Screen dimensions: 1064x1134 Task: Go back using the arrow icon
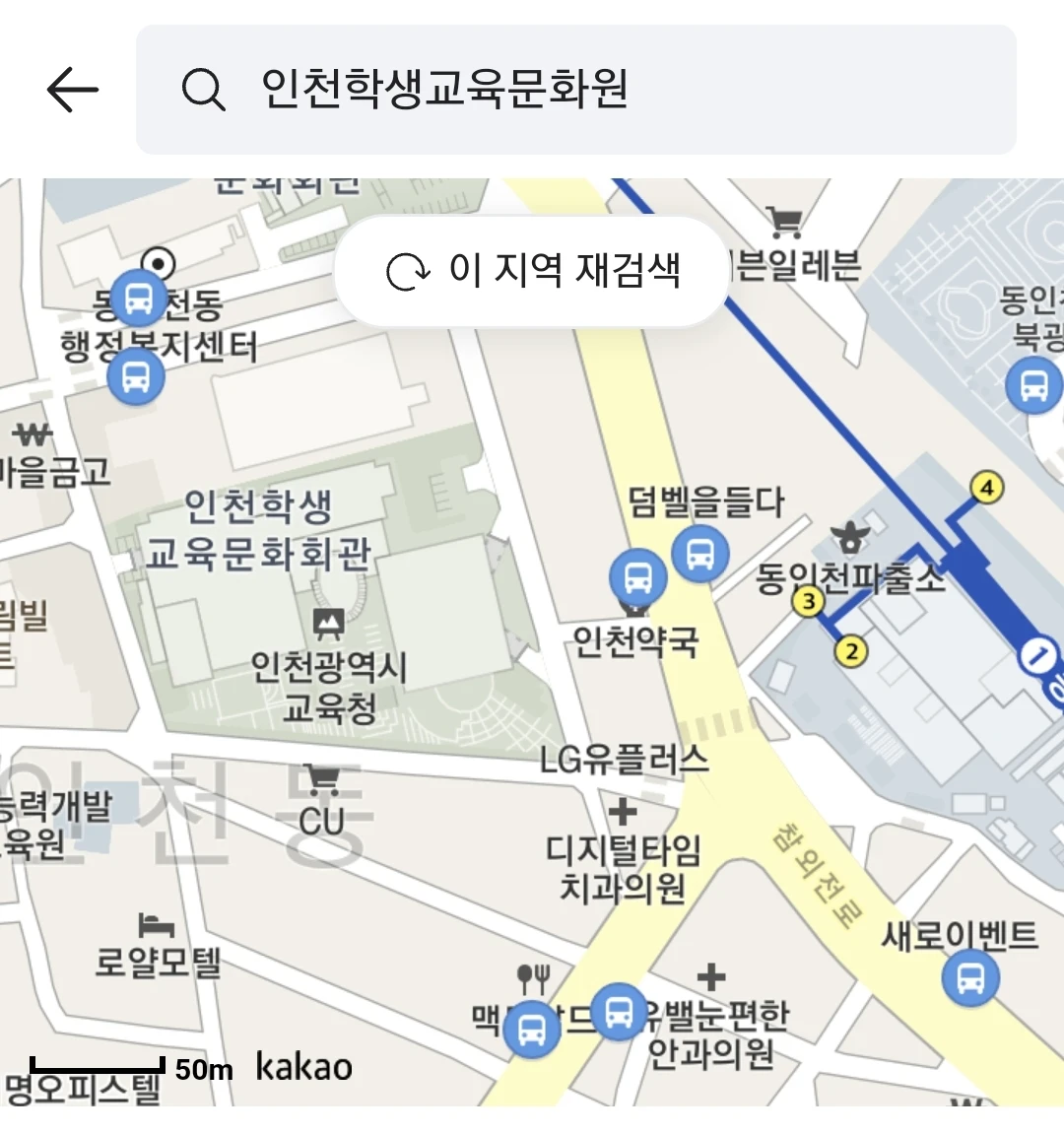73,90
